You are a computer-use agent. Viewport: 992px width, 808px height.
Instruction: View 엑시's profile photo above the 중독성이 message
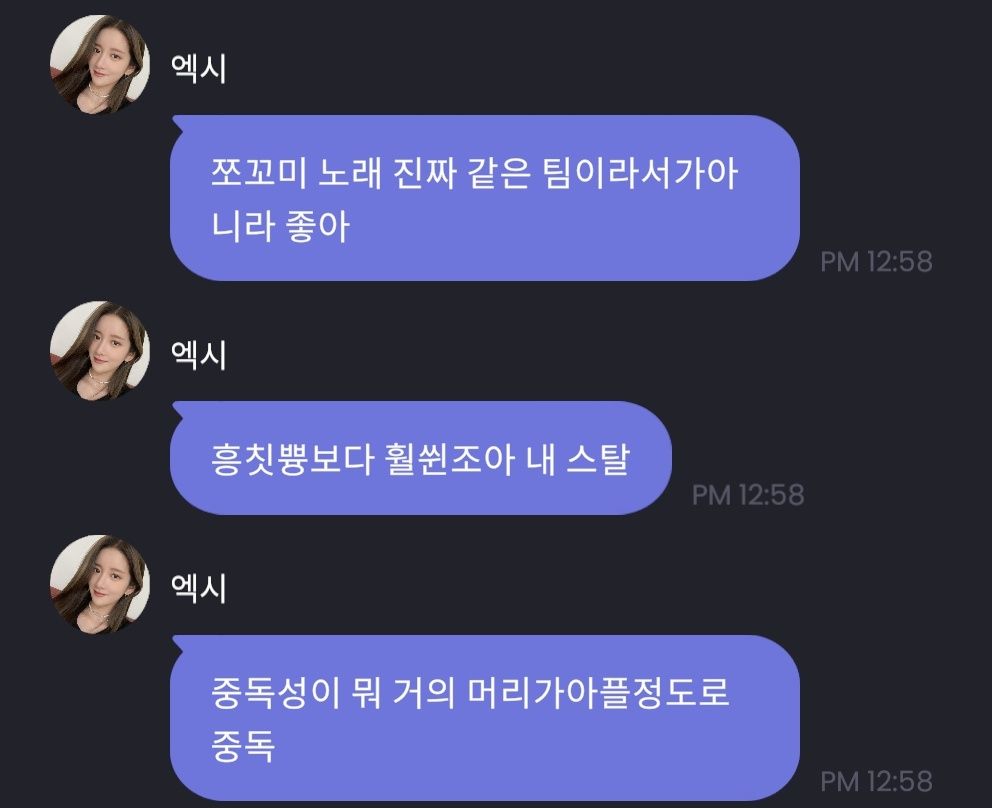(x=100, y=585)
